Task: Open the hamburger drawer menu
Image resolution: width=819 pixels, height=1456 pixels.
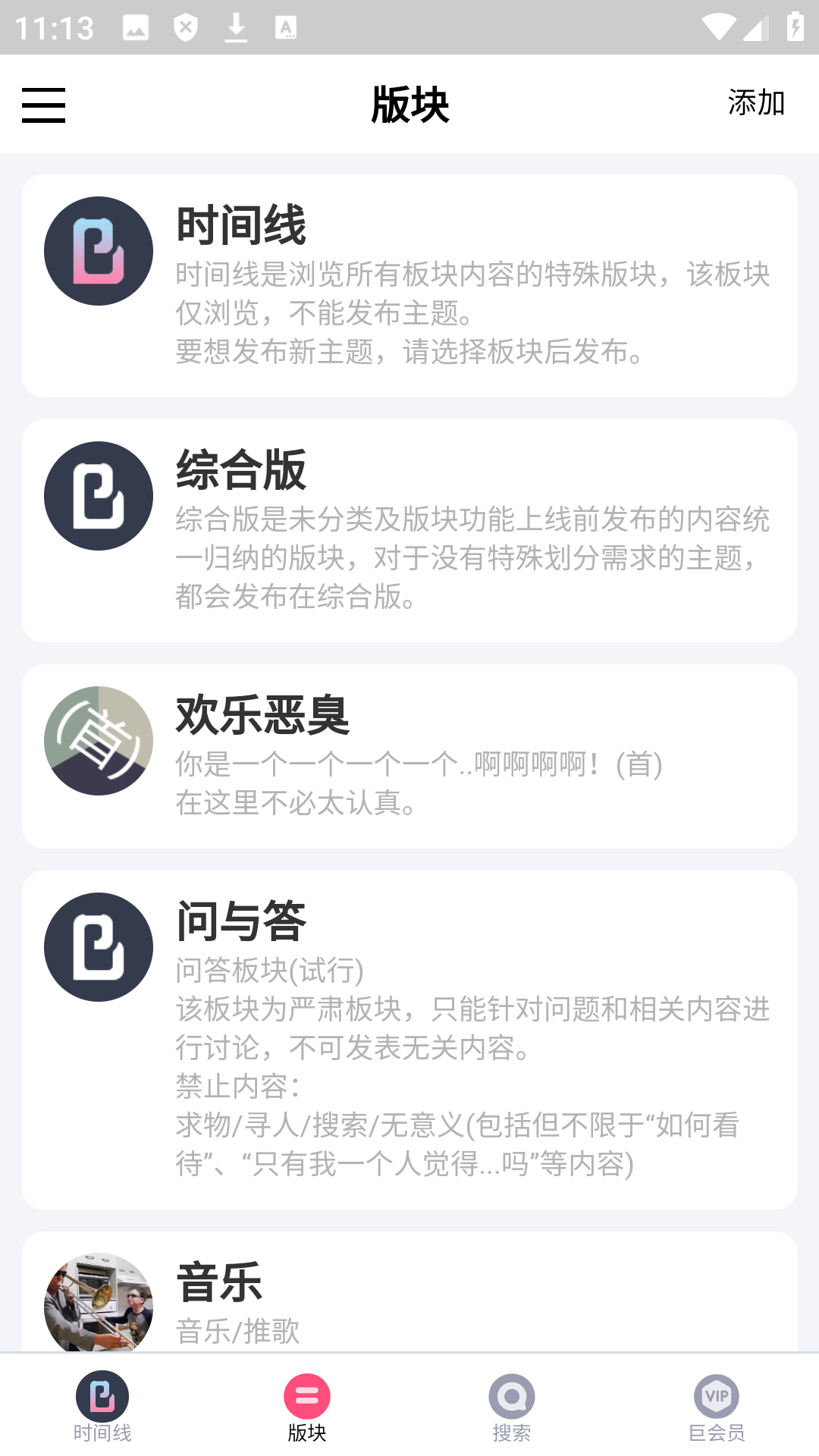Action: (43, 105)
